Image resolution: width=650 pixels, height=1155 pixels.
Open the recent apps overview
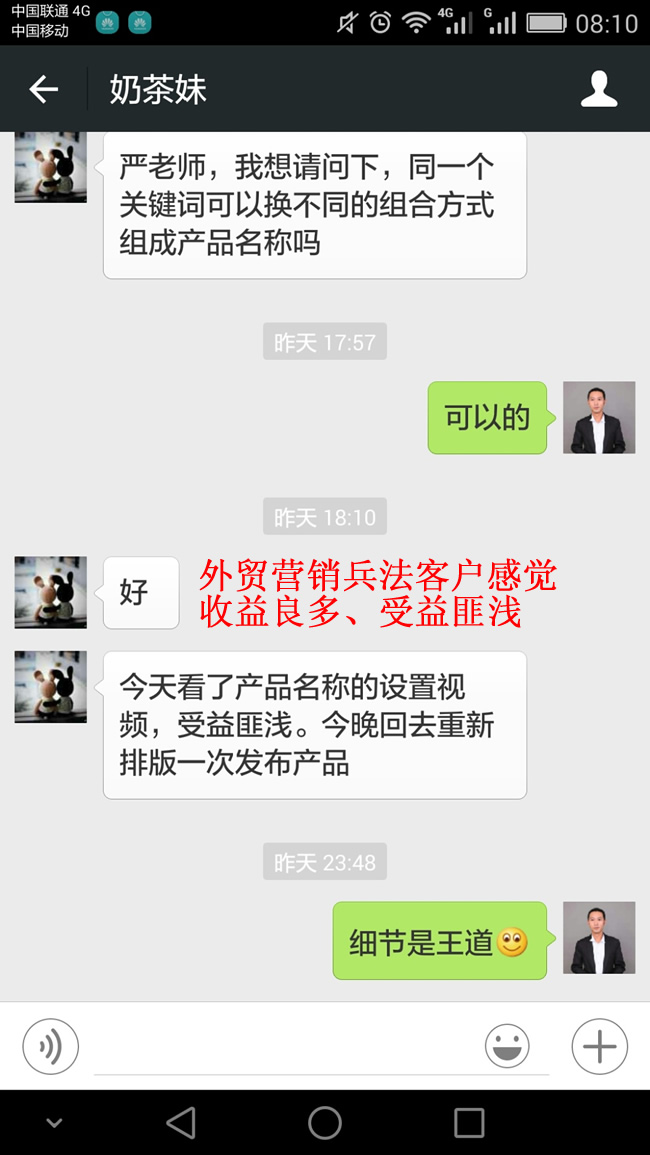[x=469, y=1122]
